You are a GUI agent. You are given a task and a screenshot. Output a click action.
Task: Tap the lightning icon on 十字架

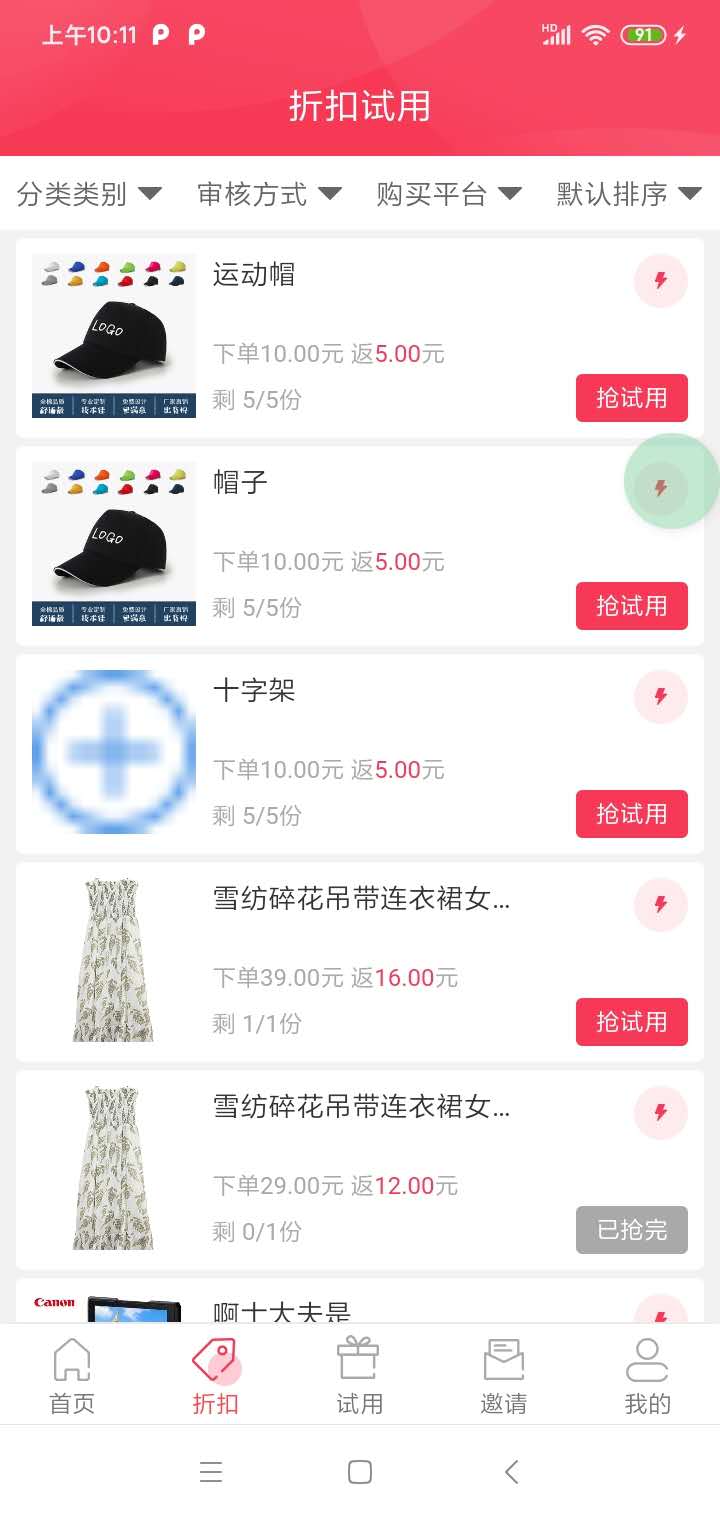click(x=660, y=697)
